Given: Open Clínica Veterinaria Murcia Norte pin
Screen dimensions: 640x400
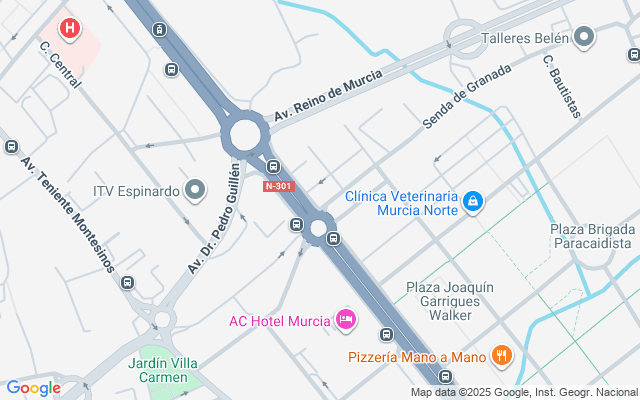Looking at the screenshot, I should click(x=474, y=202).
